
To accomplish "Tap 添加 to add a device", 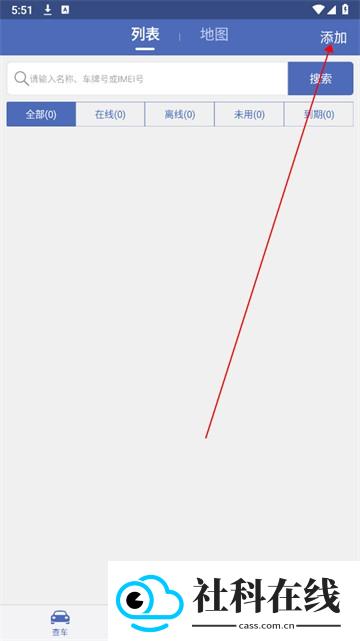I will click(333, 38).
